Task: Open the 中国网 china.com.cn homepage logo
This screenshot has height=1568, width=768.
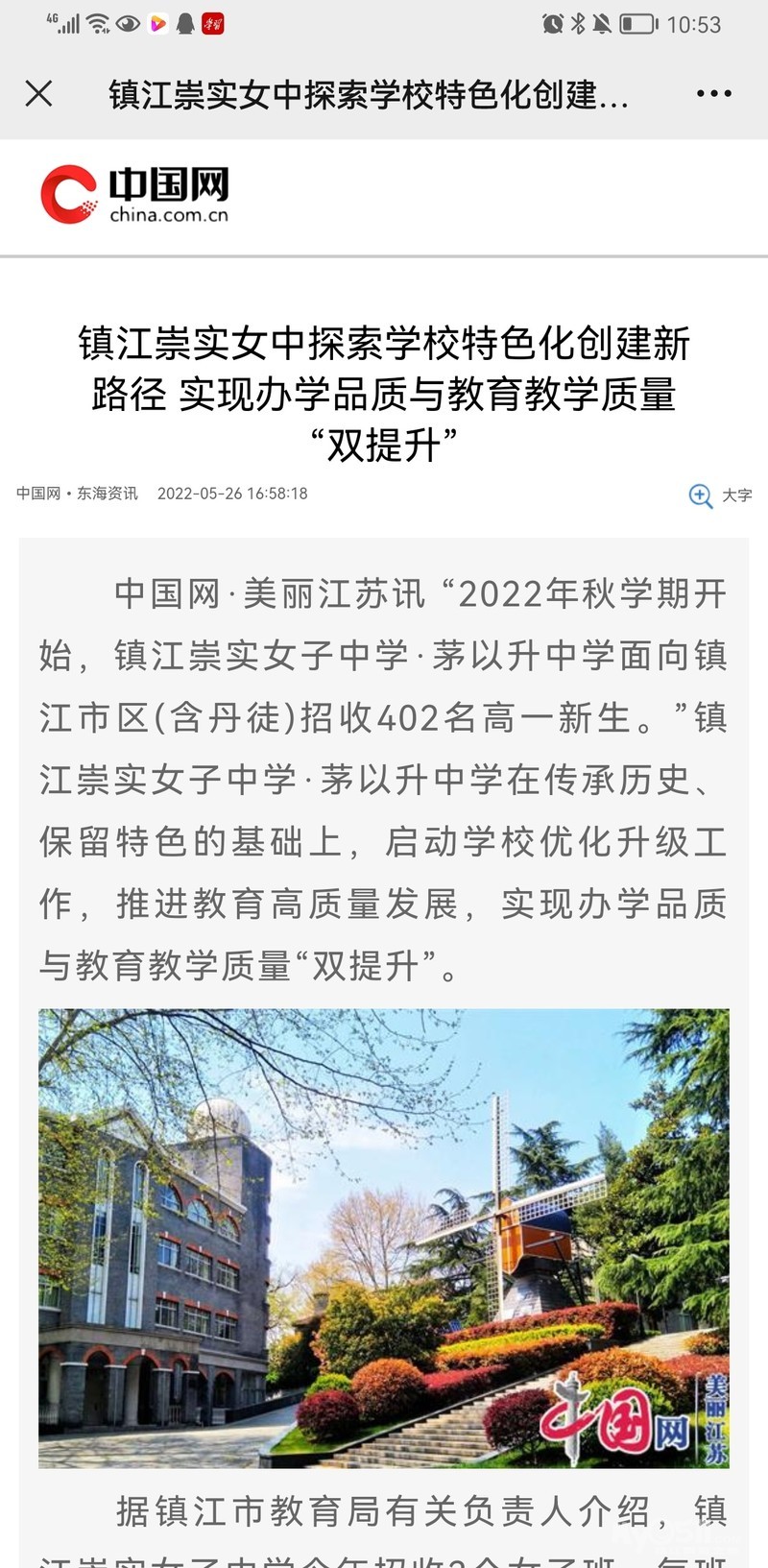Action: [135, 194]
